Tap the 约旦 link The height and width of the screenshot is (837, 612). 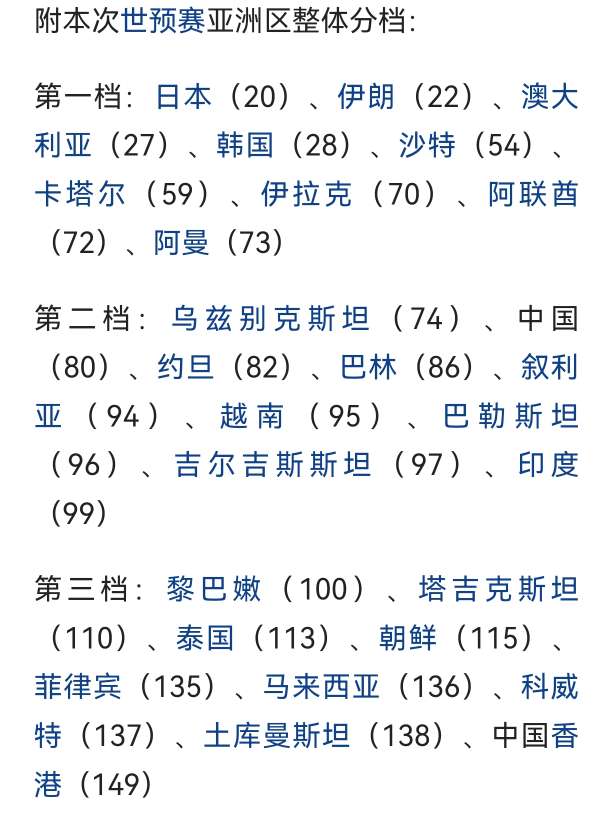pyautogui.click(x=186, y=369)
